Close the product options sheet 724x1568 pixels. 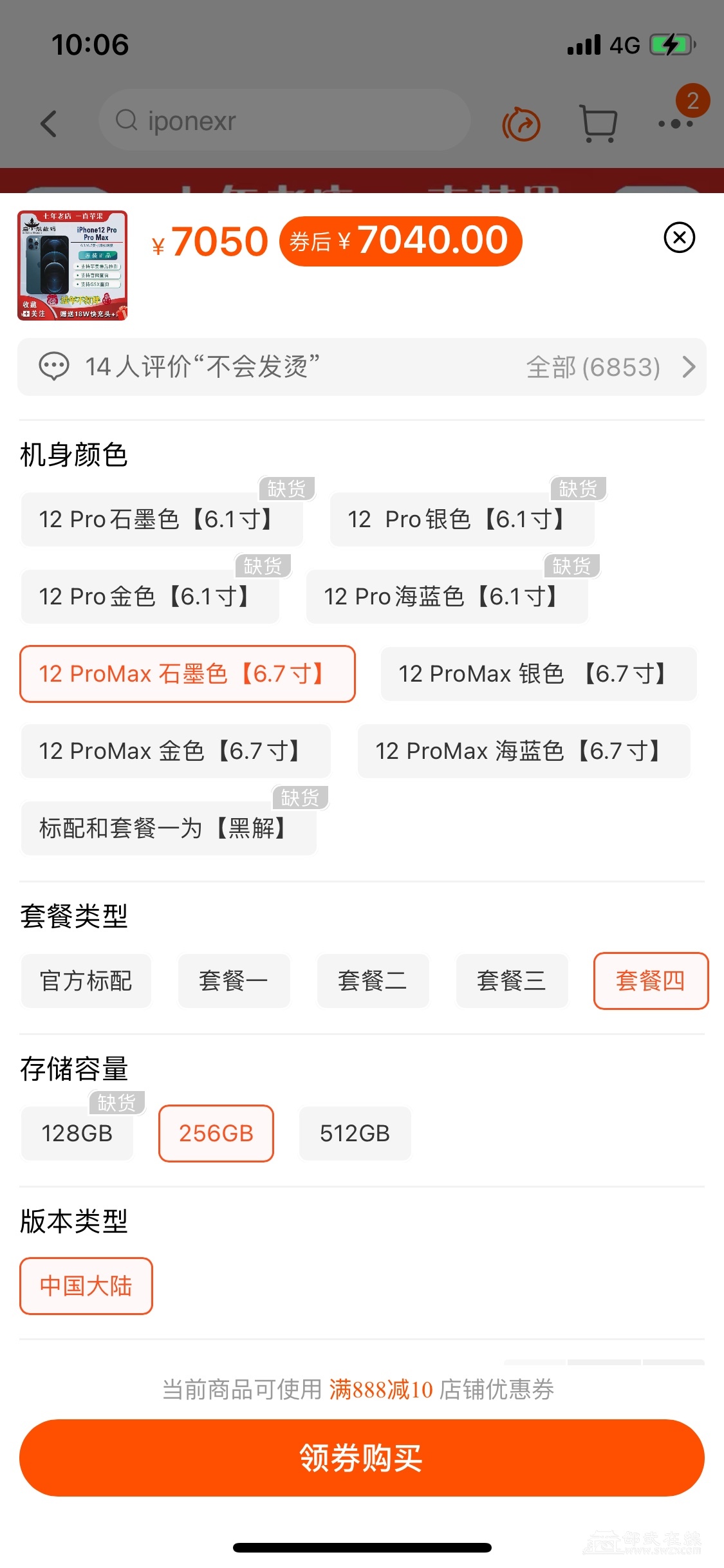[679, 238]
